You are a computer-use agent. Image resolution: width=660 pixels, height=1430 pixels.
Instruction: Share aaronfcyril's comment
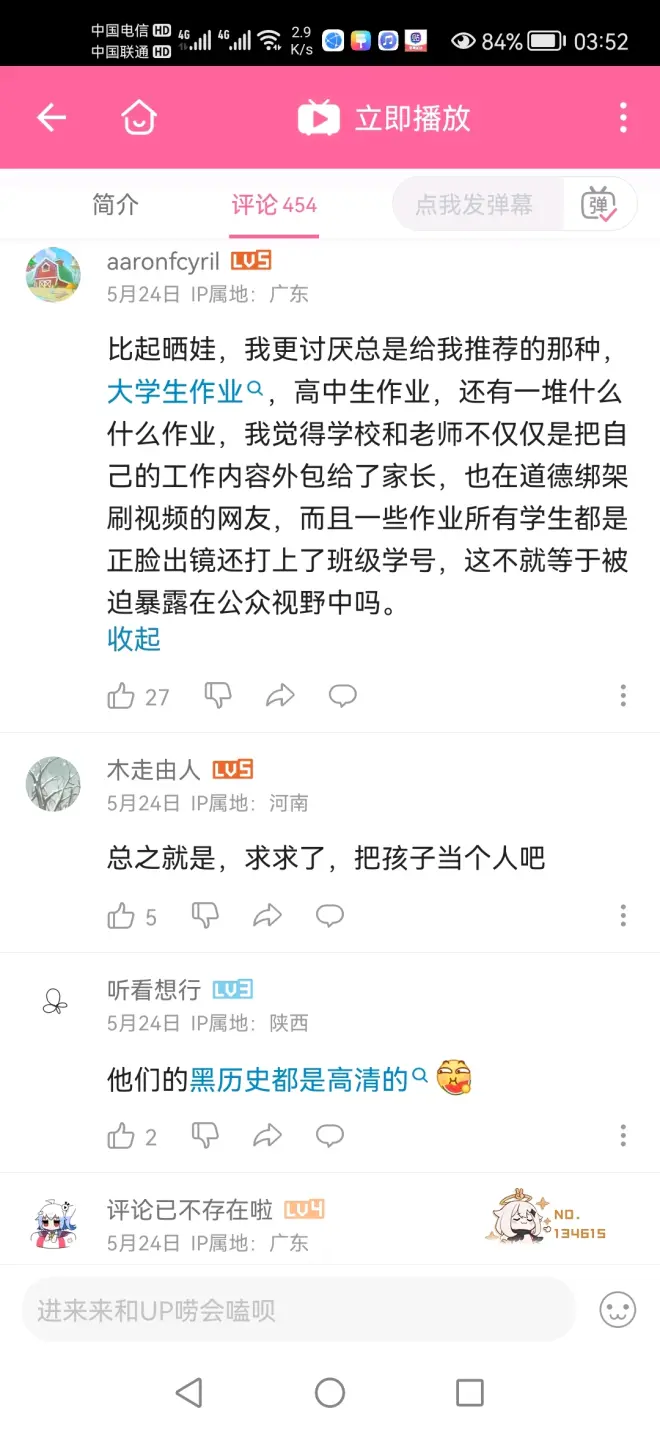point(280,696)
